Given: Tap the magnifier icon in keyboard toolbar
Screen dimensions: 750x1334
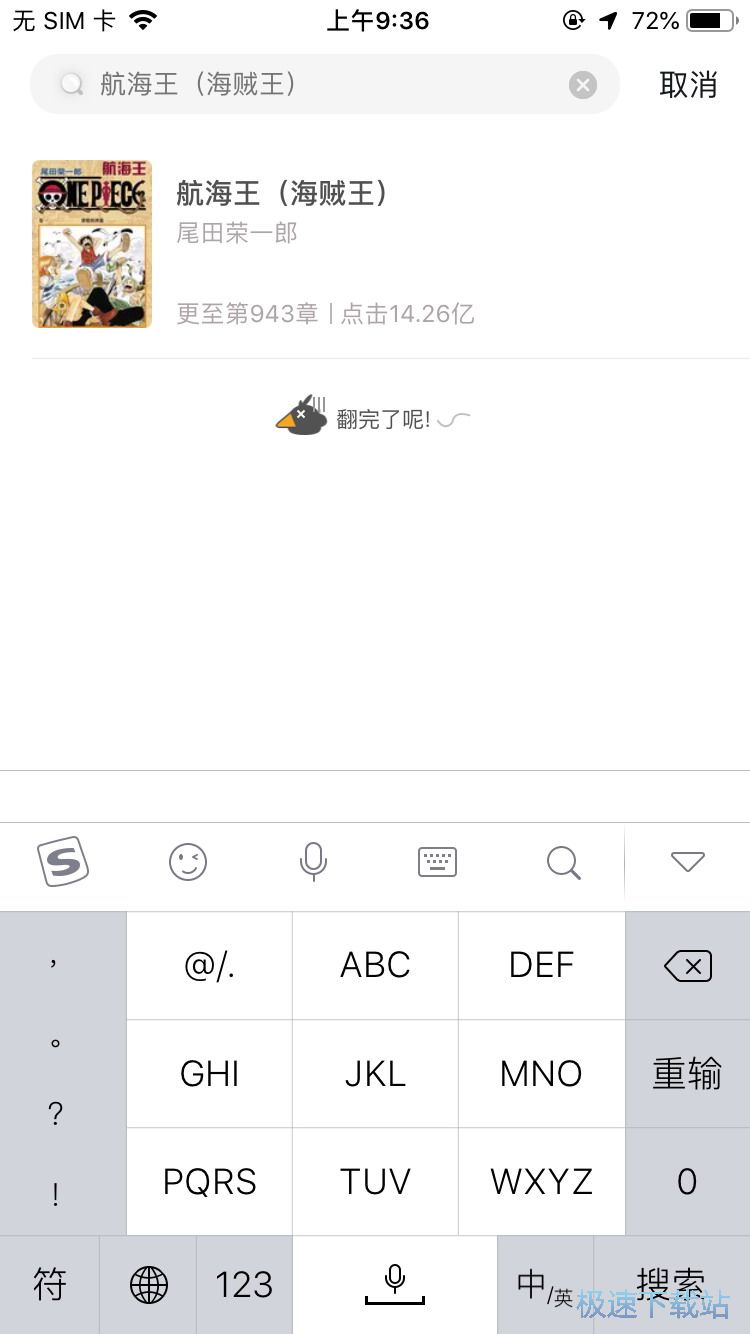Looking at the screenshot, I should point(563,861).
